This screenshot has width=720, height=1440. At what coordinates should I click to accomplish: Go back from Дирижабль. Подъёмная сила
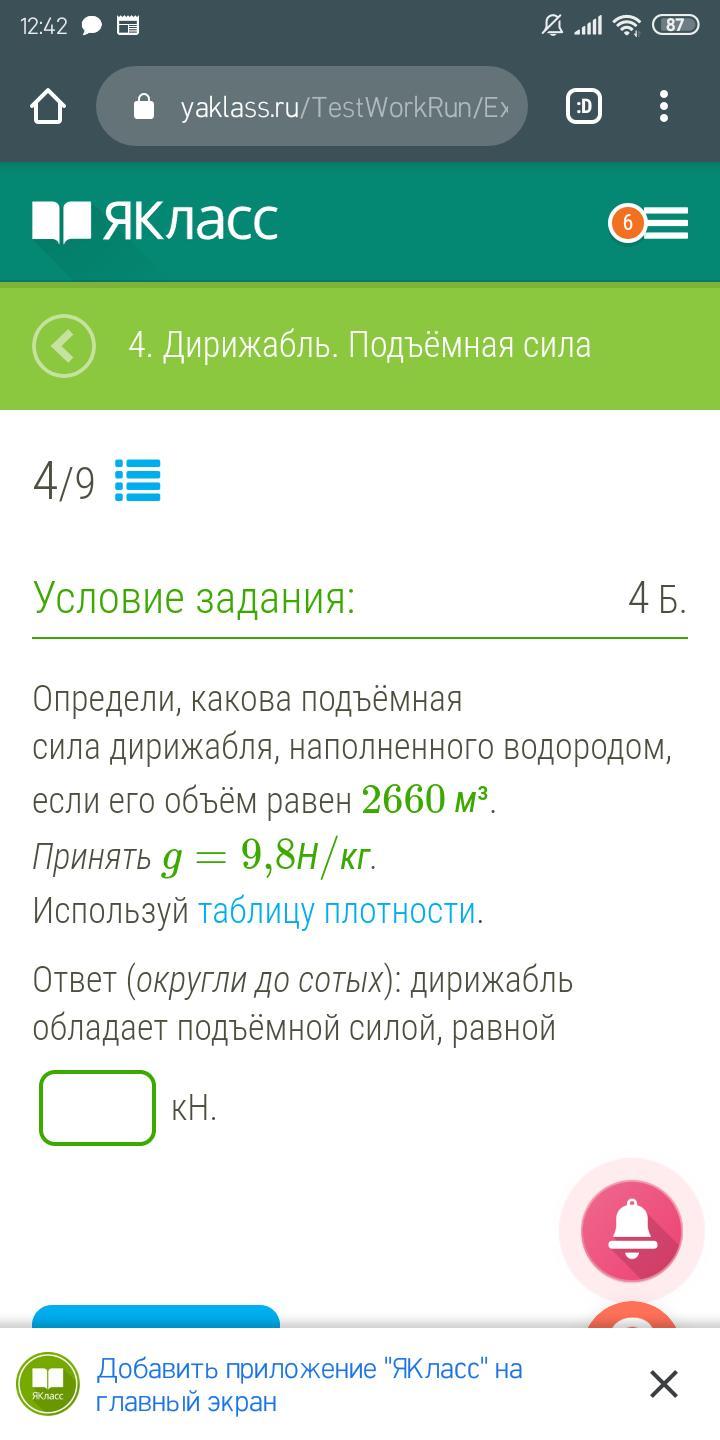click(x=64, y=346)
